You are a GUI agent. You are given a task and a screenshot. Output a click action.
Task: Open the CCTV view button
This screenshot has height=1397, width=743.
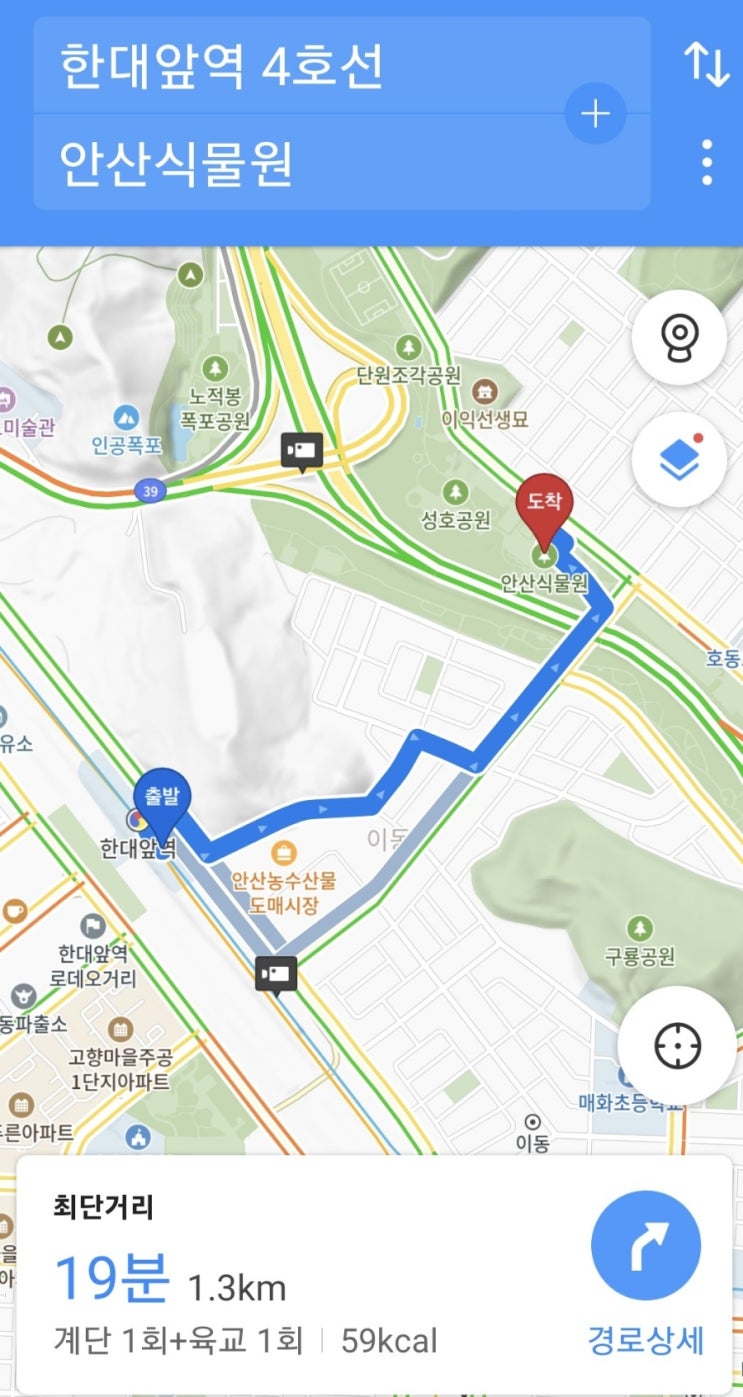point(679,338)
